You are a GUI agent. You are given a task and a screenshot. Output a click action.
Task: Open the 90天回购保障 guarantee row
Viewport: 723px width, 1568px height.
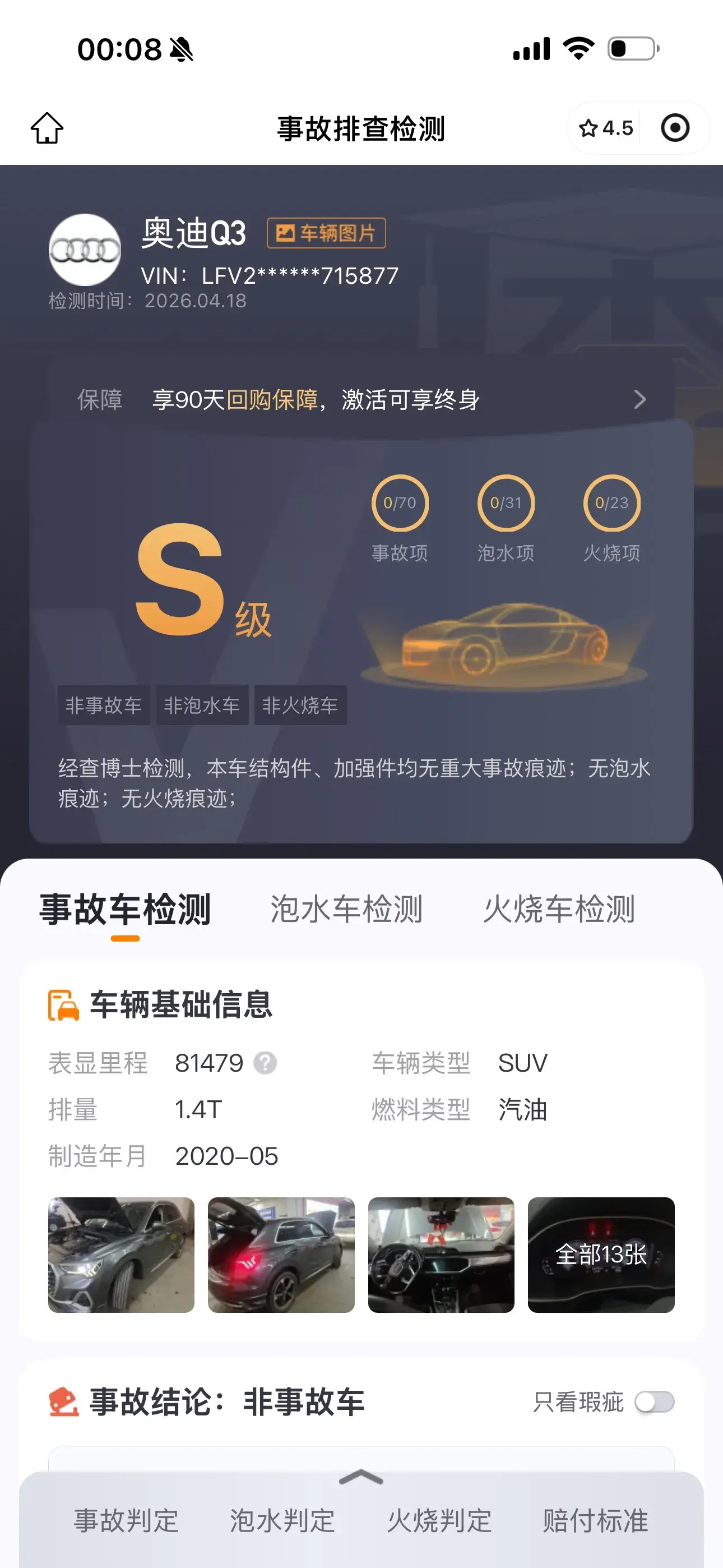[361, 399]
